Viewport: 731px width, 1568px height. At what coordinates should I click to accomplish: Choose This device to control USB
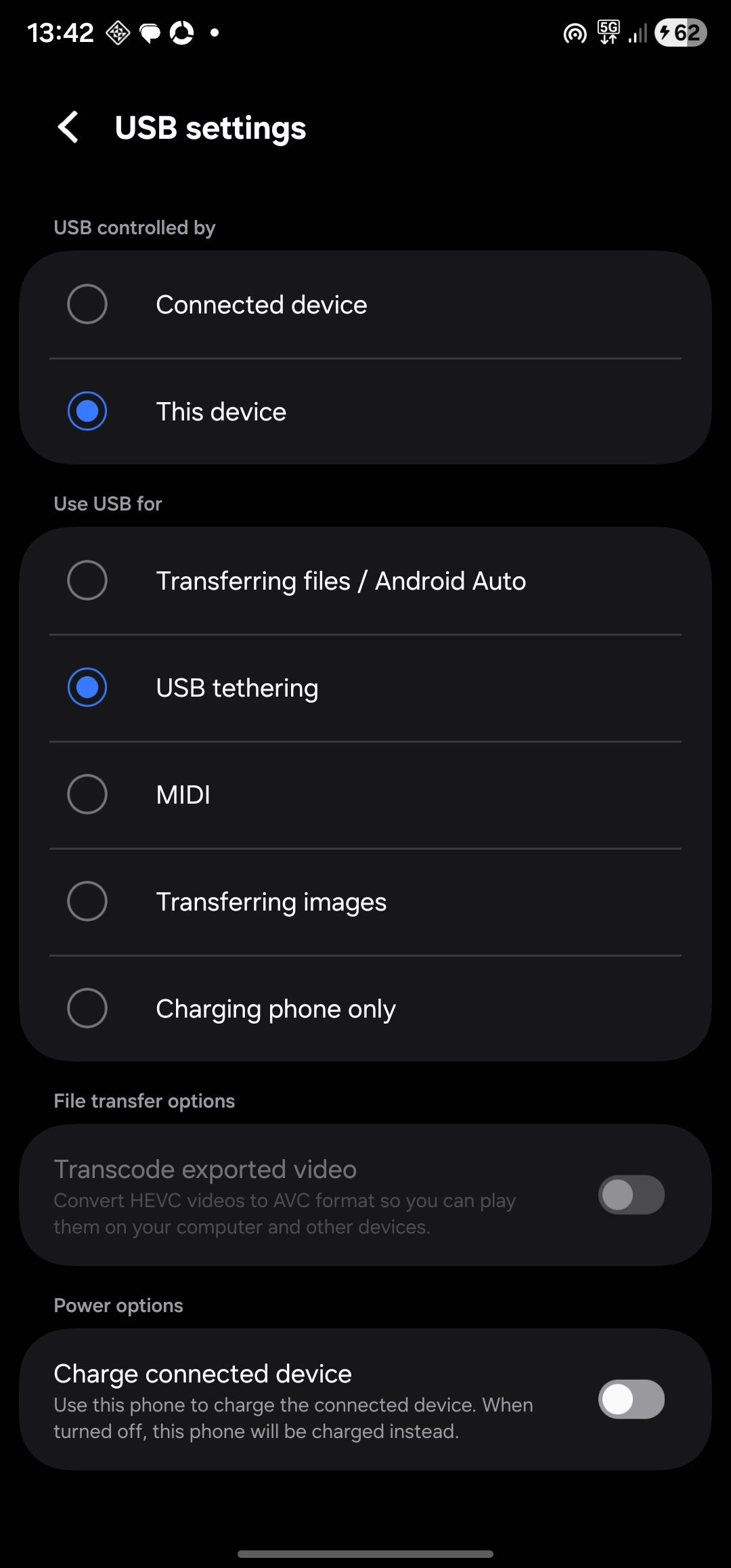click(88, 412)
